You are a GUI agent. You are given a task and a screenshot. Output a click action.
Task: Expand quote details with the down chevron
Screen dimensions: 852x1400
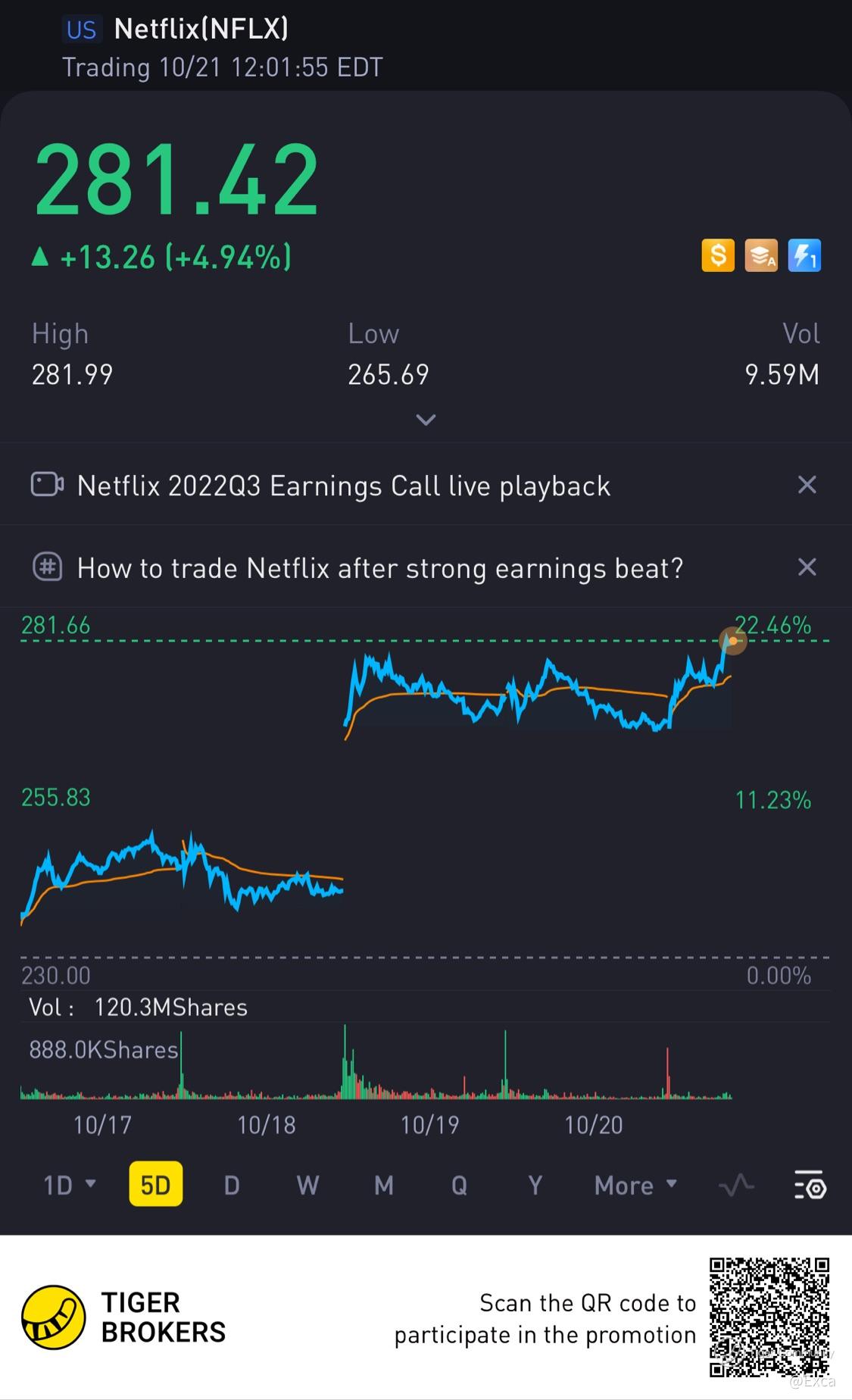[x=426, y=419]
